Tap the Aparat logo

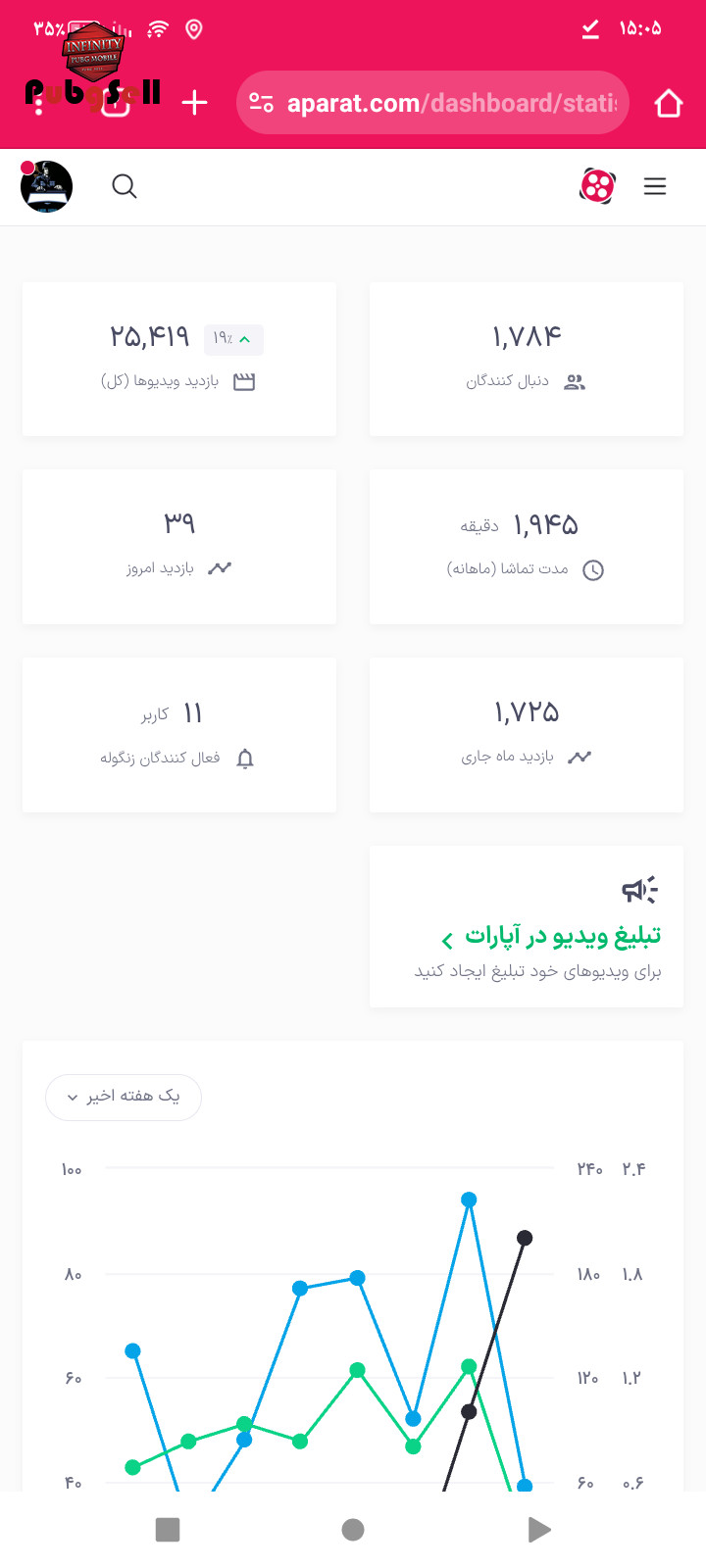(x=597, y=185)
